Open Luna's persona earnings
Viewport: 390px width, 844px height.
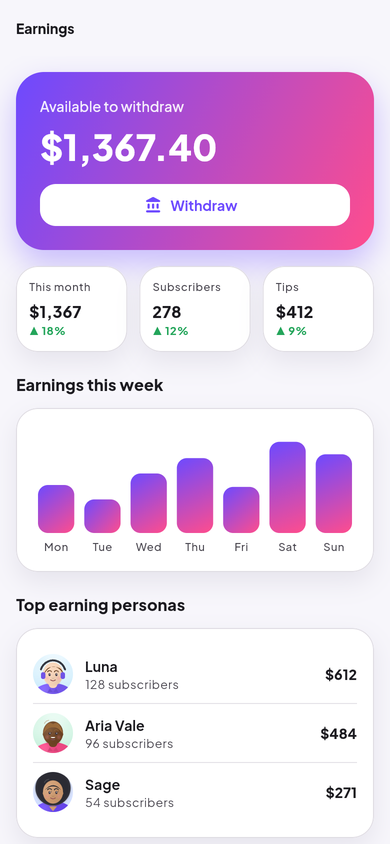(195, 674)
